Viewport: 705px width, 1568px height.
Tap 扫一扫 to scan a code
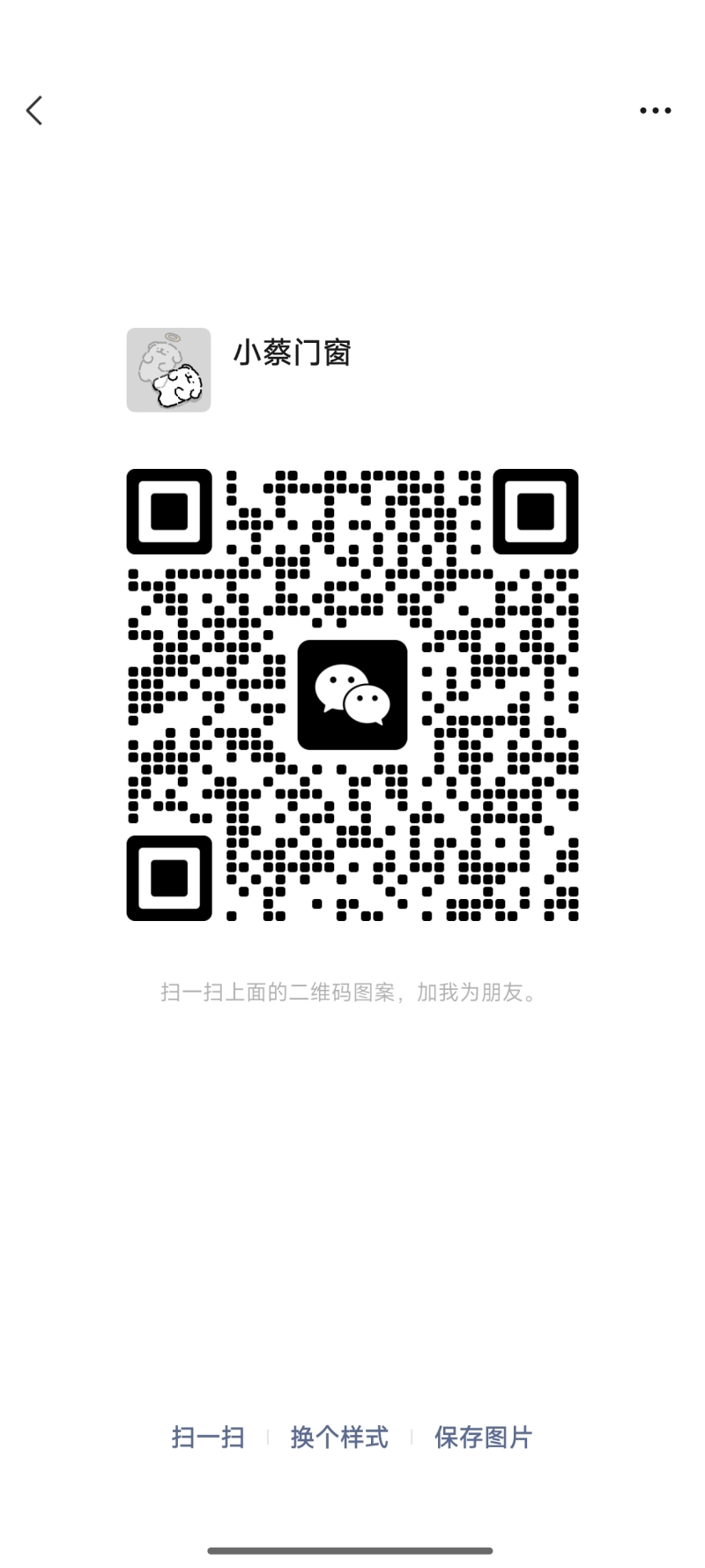[208, 1438]
